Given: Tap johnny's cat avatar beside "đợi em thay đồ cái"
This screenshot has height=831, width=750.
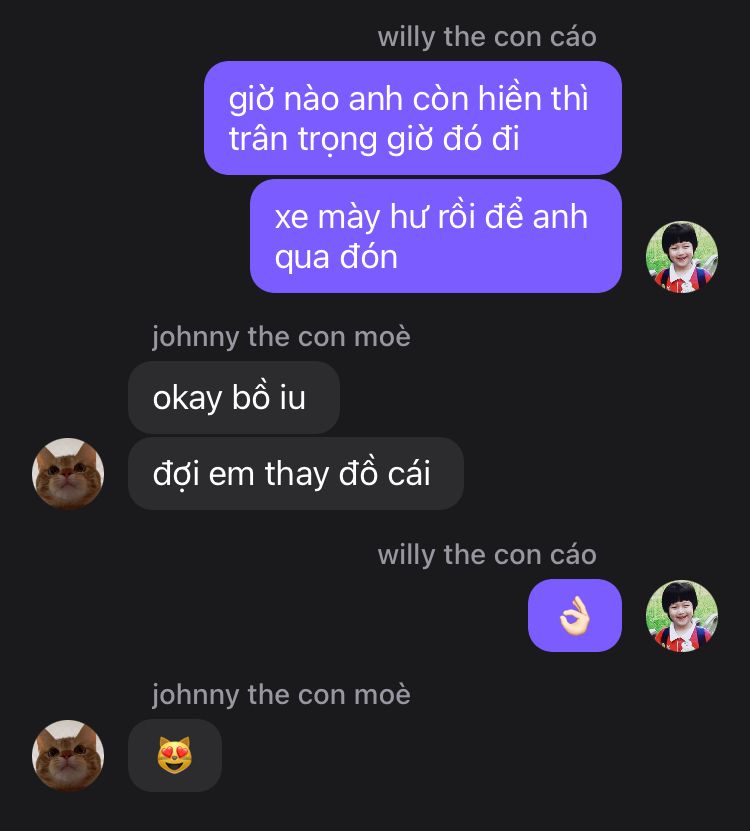Looking at the screenshot, I should [68, 473].
